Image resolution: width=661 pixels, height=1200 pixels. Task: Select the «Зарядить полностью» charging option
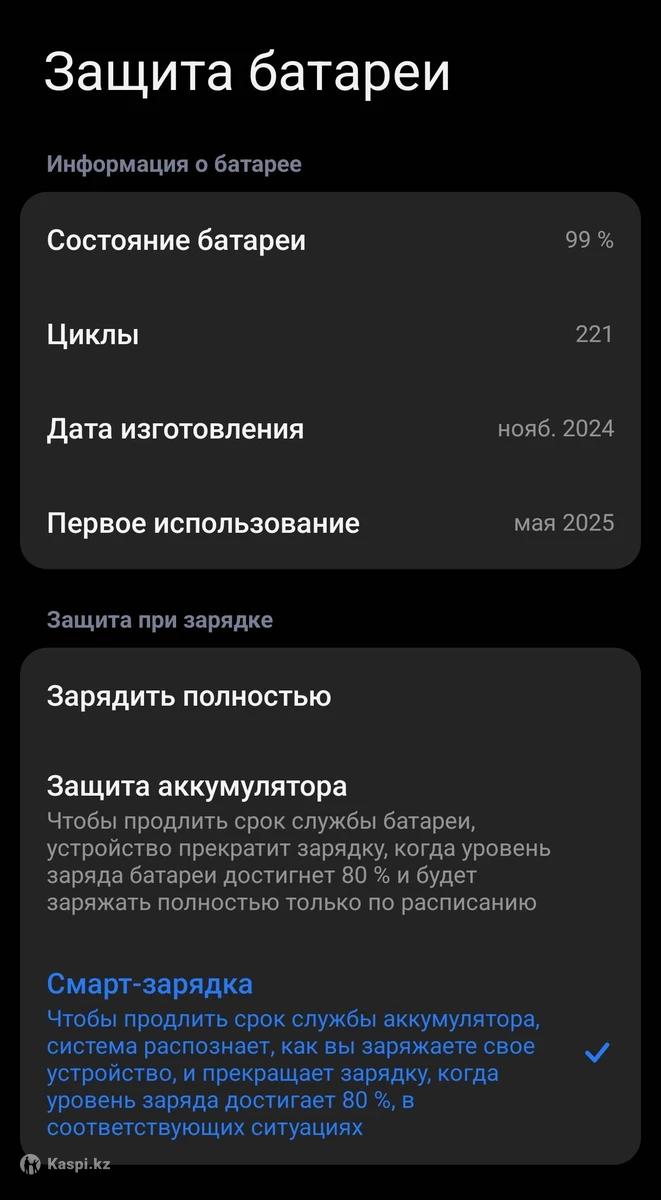pos(189,696)
